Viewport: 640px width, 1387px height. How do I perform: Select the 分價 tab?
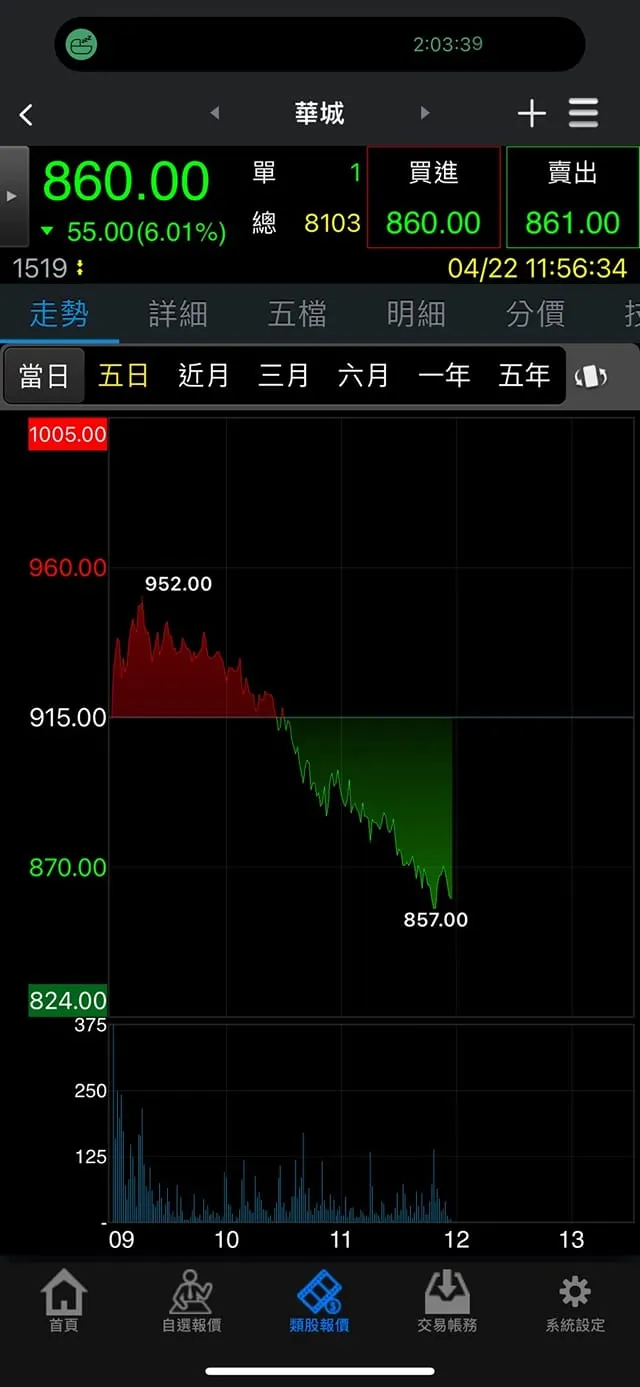coord(535,314)
